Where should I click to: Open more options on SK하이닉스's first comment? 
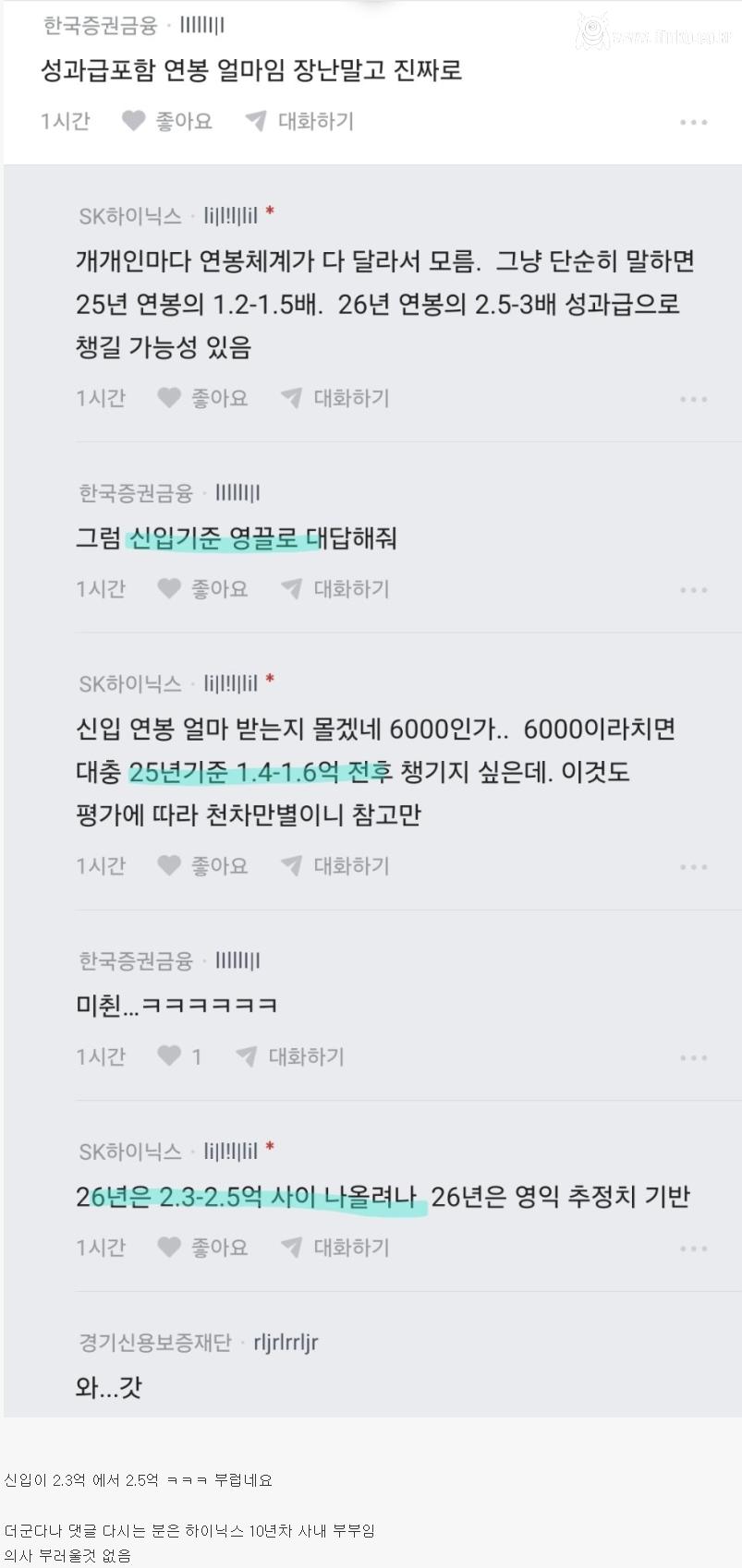tap(692, 398)
